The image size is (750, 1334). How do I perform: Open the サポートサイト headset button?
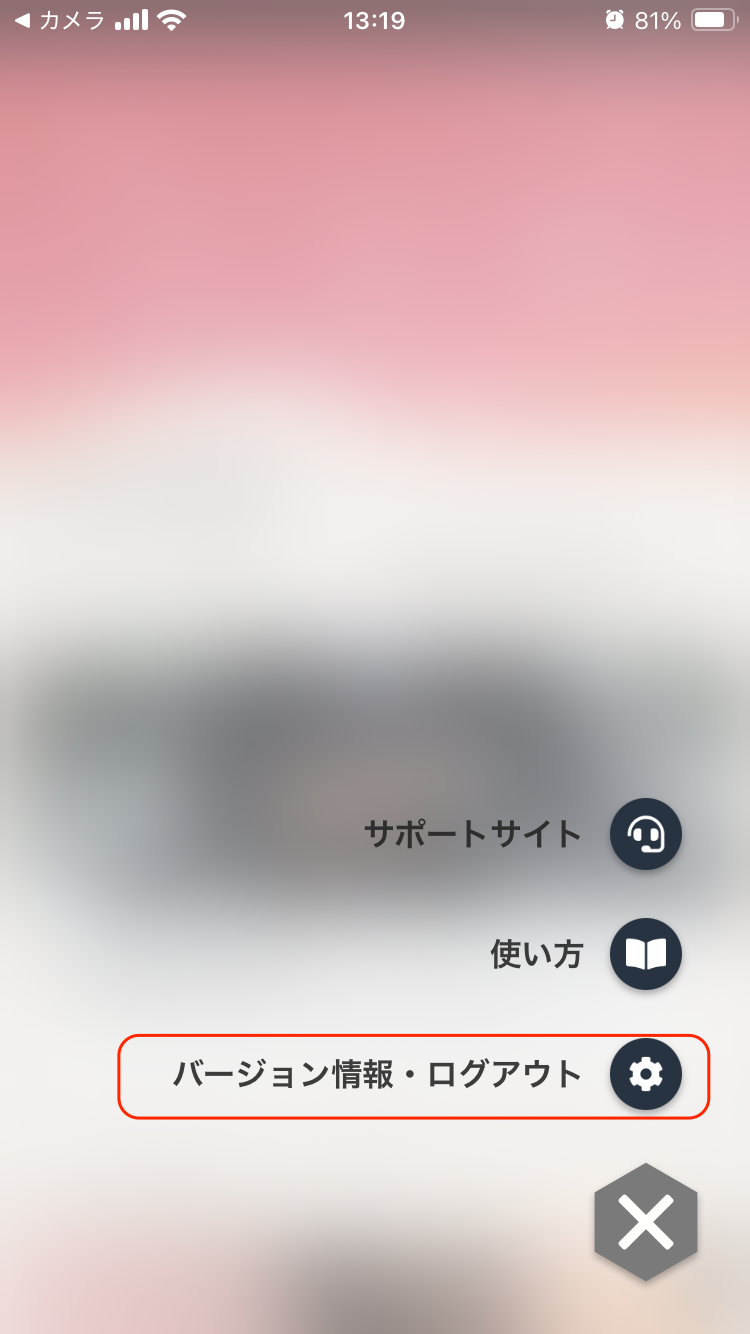click(646, 834)
